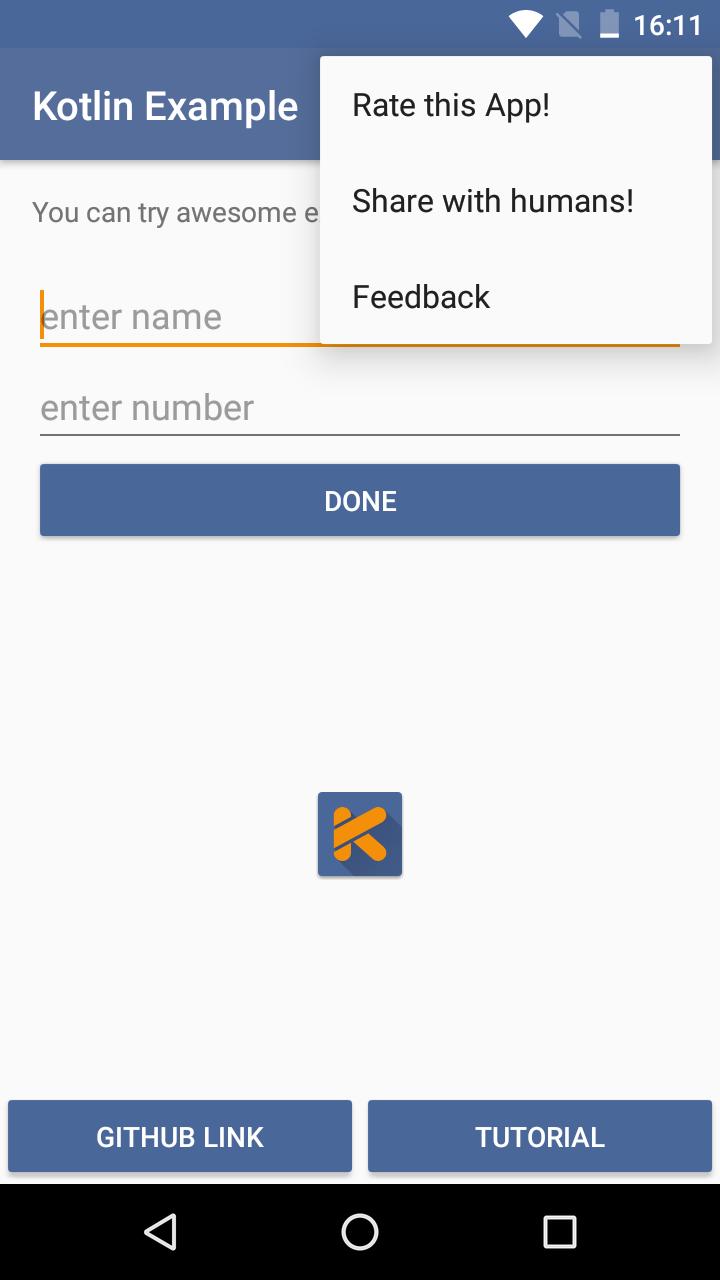Open the TUTORIAL button
This screenshot has height=1280, width=720.
(540, 1136)
